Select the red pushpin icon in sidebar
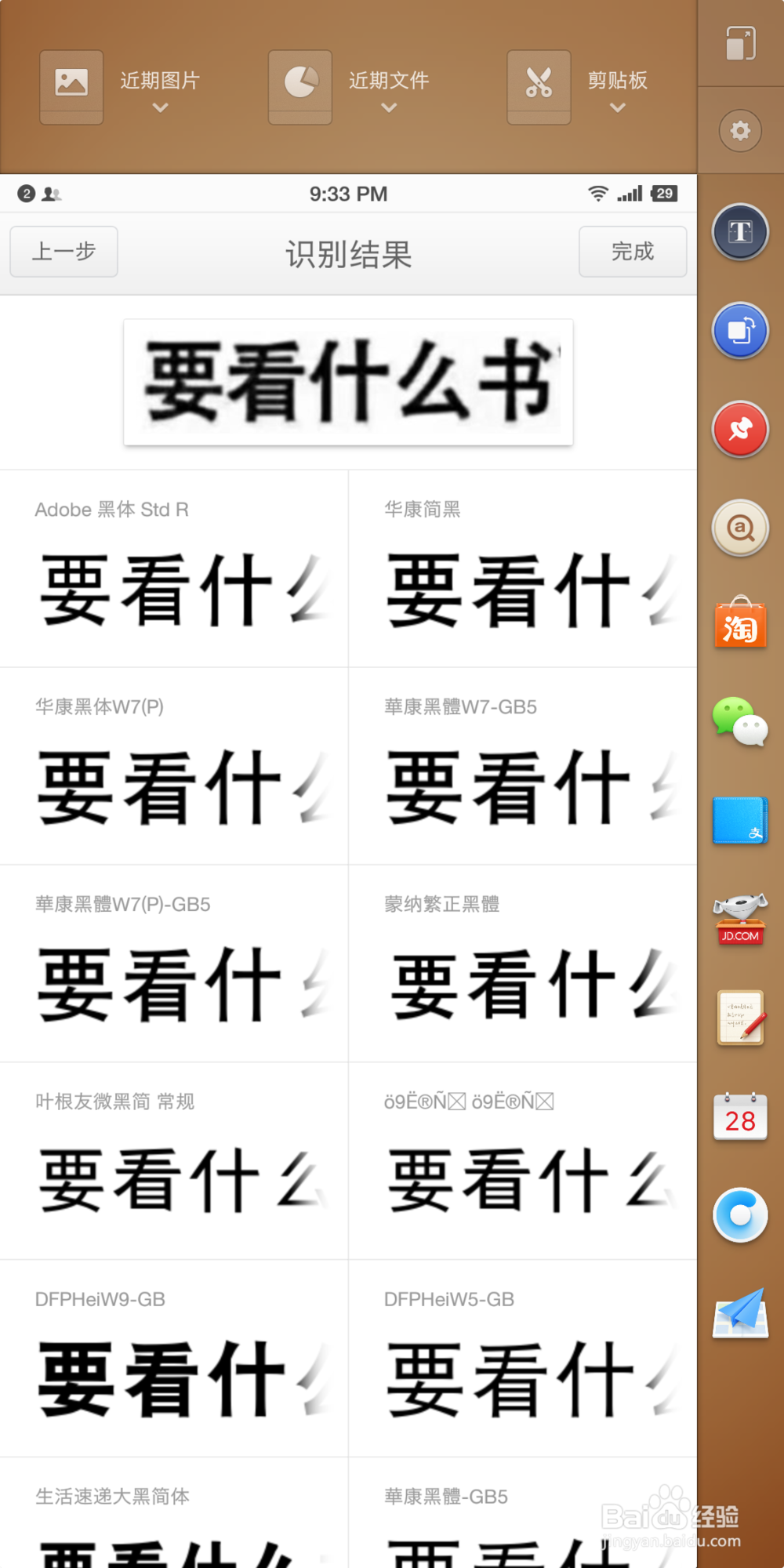Screen dimensions: 784x1568 point(739,429)
